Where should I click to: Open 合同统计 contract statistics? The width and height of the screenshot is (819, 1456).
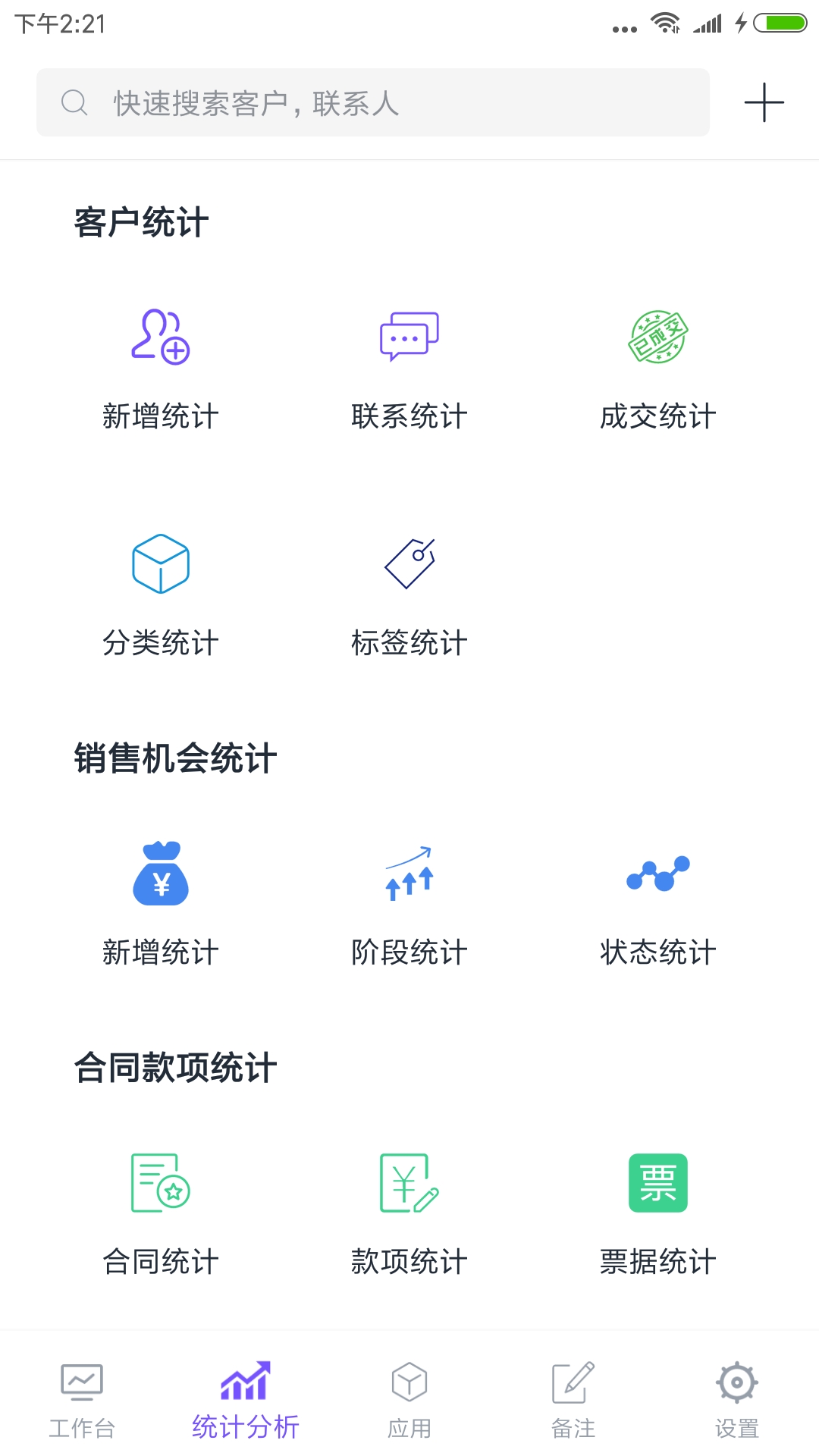pyautogui.click(x=161, y=1213)
